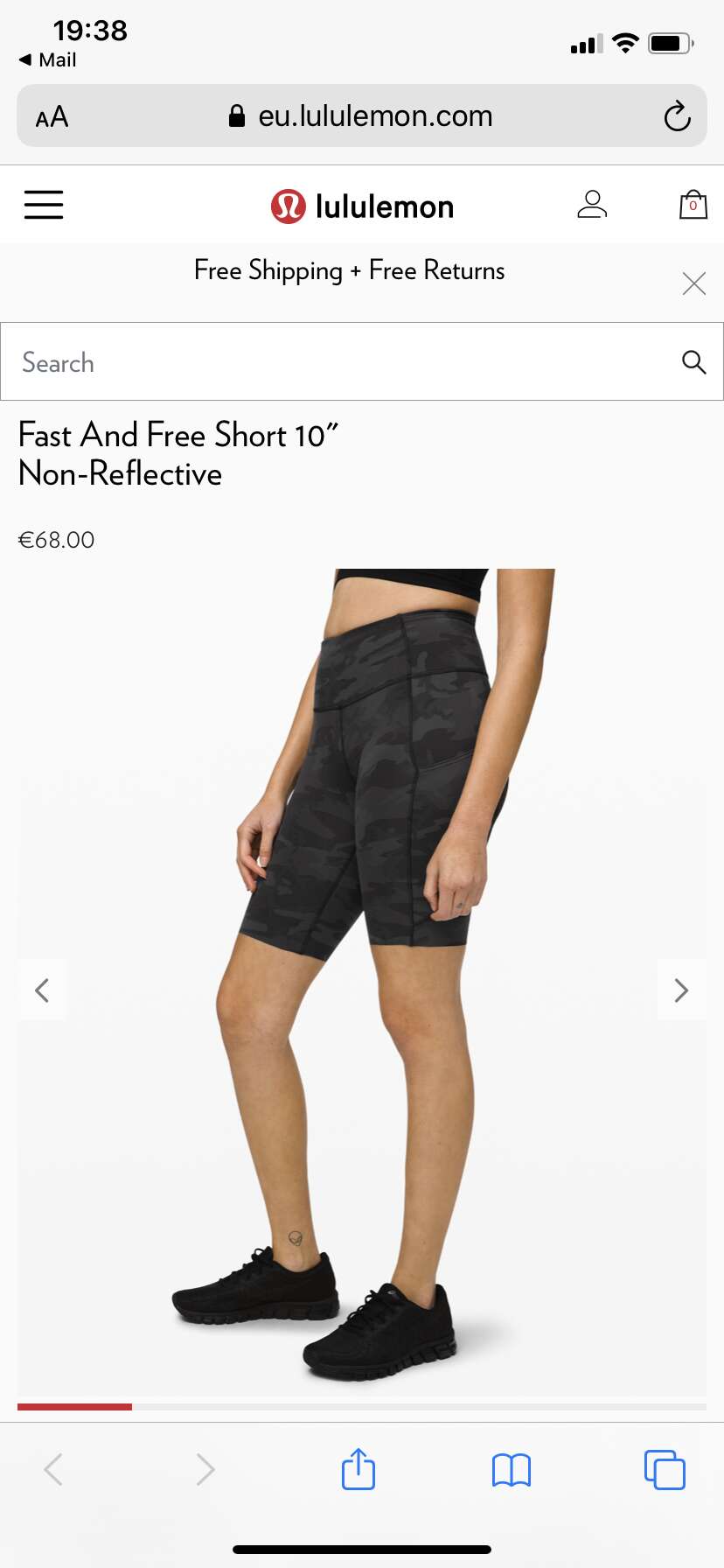Return to the Mail app

(48, 59)
